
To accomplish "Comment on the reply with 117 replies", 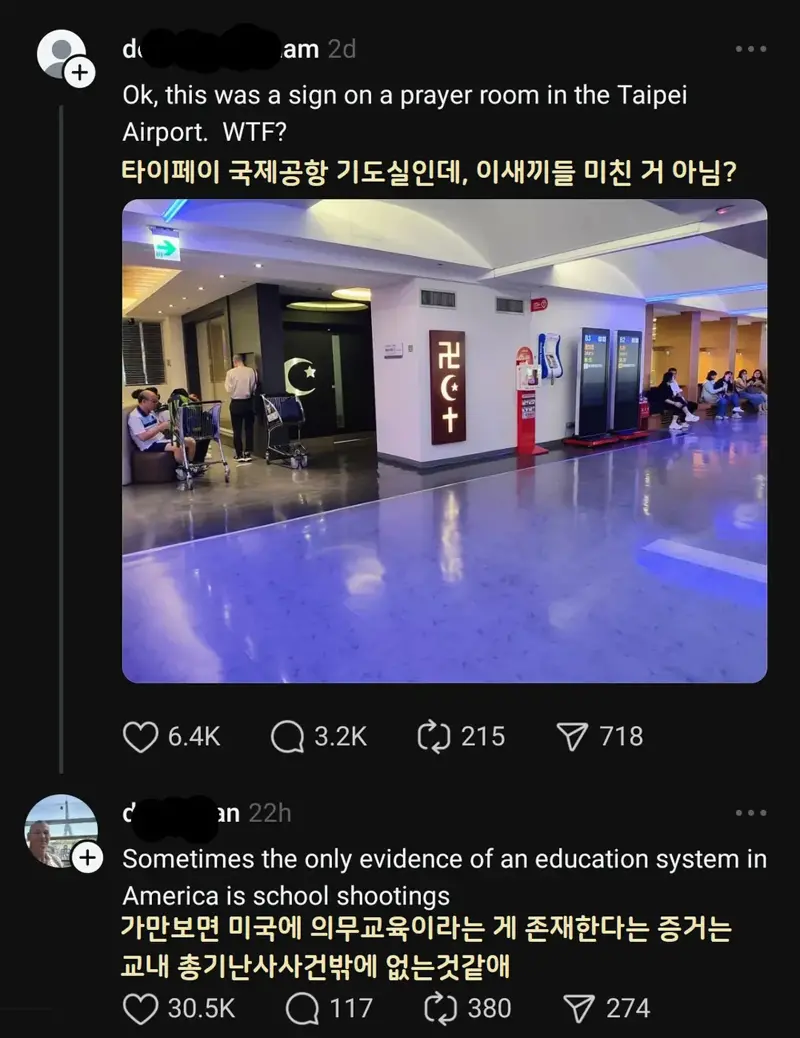I will 302,1008.
